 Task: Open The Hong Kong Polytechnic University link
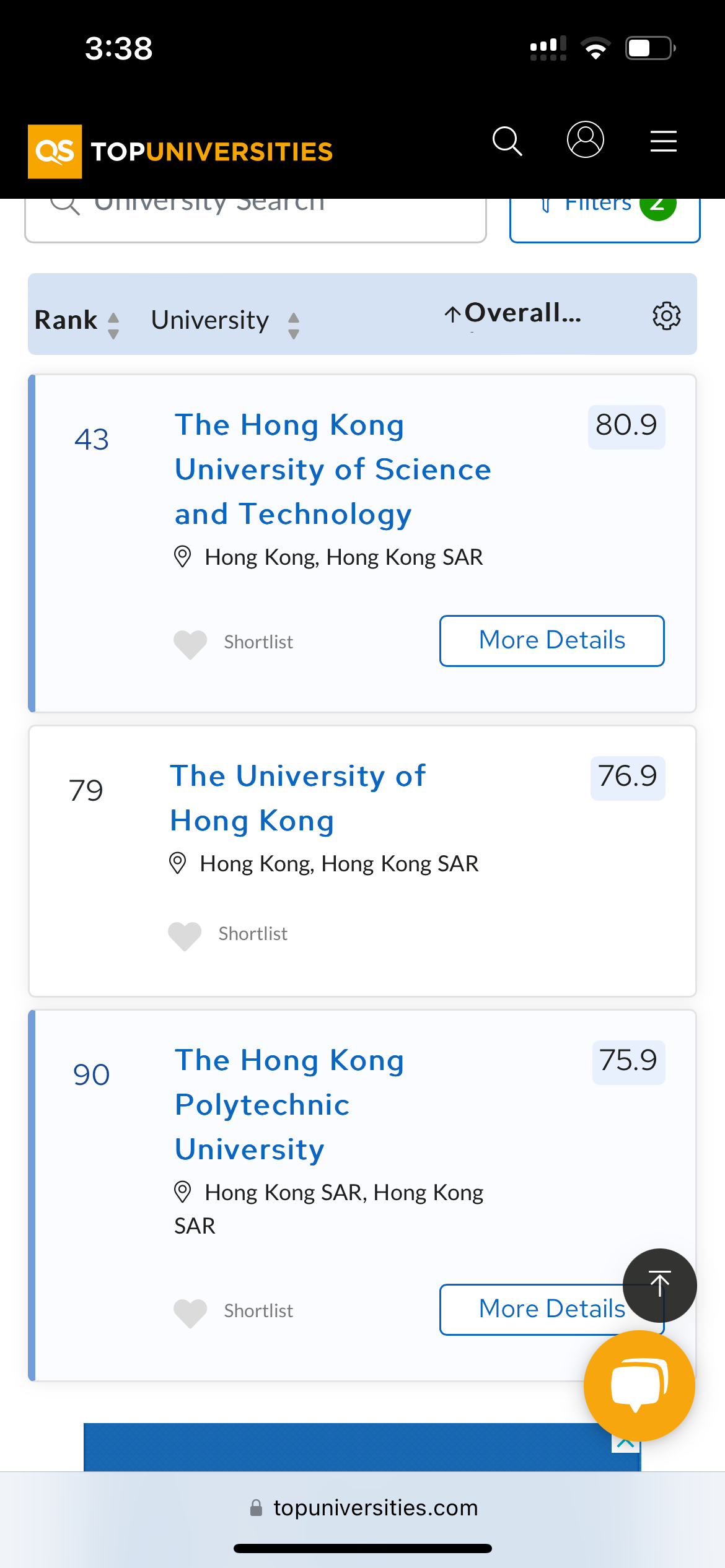(x=289, y=1105)
